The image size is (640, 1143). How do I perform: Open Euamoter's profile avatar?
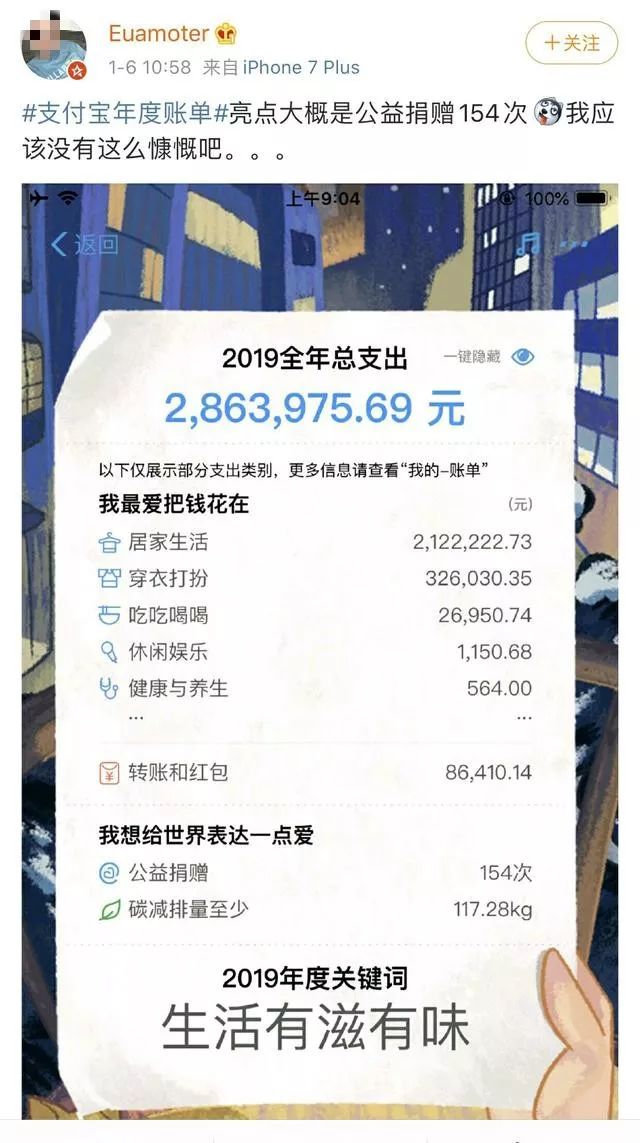54,46
